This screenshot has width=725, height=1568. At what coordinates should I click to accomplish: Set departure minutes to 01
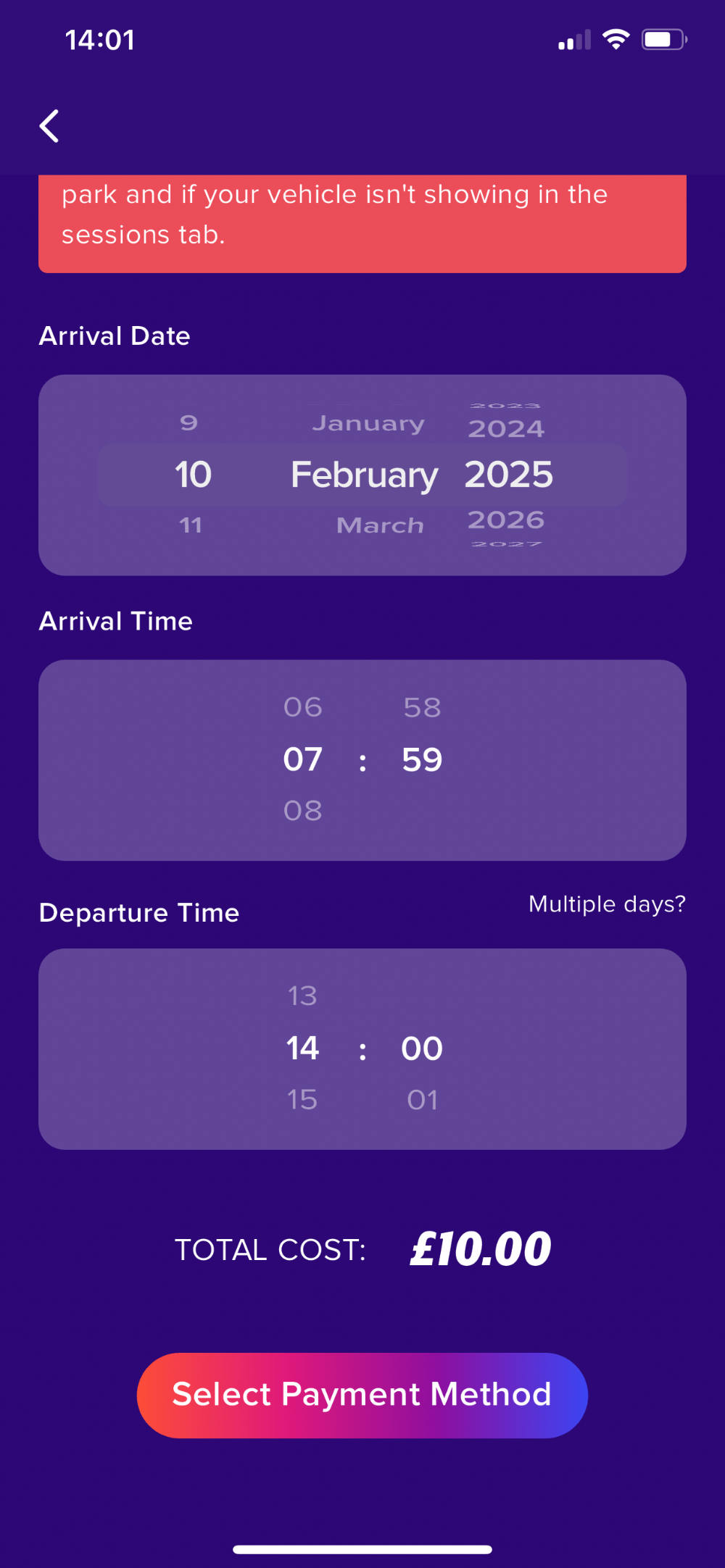coord(422,1100)
